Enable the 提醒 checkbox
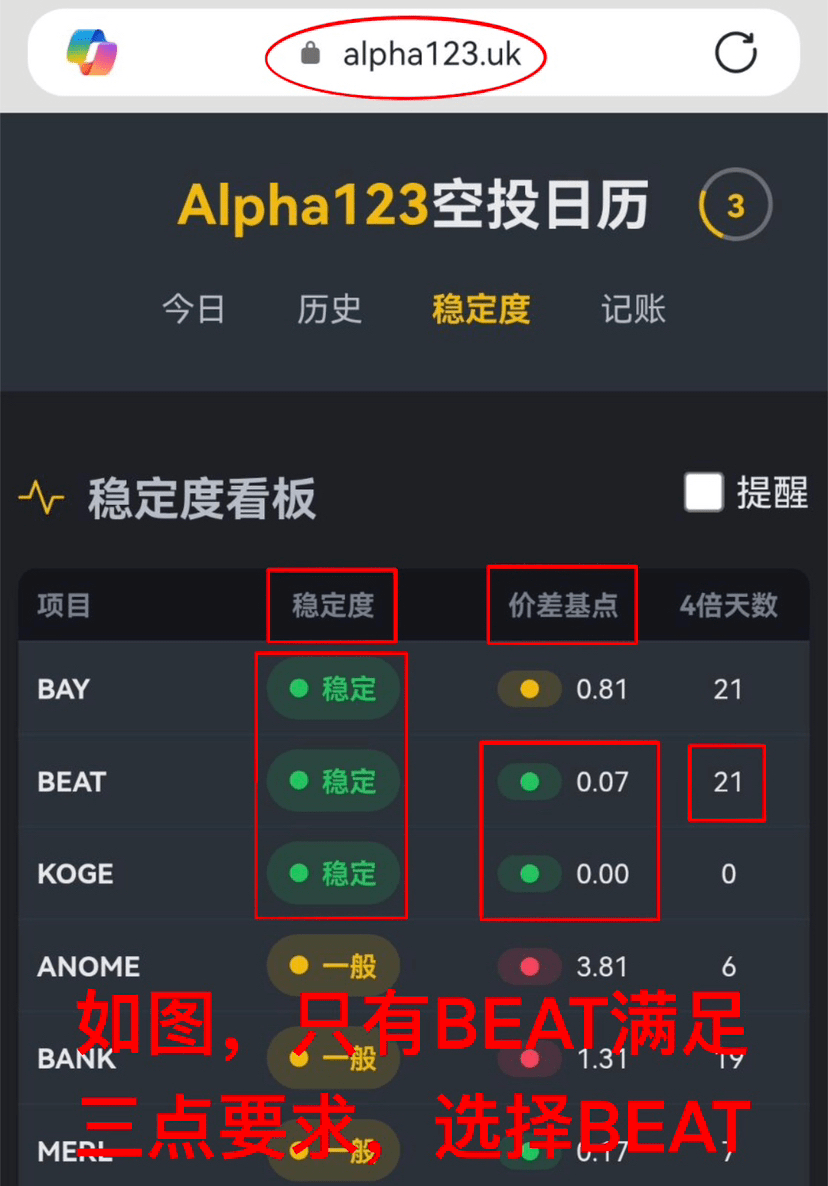This screenshot has width=828, height=1186. coord(704,492)
